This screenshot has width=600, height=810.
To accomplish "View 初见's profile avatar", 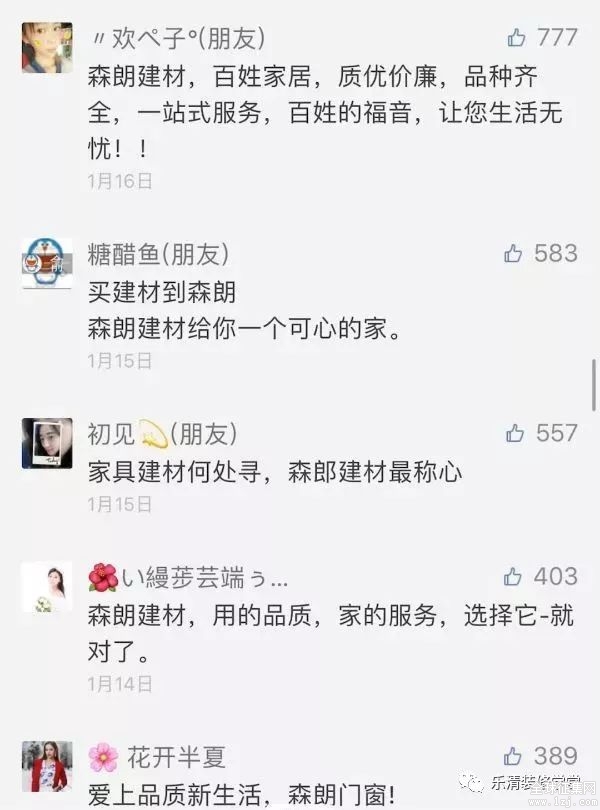I will (47, 443).
